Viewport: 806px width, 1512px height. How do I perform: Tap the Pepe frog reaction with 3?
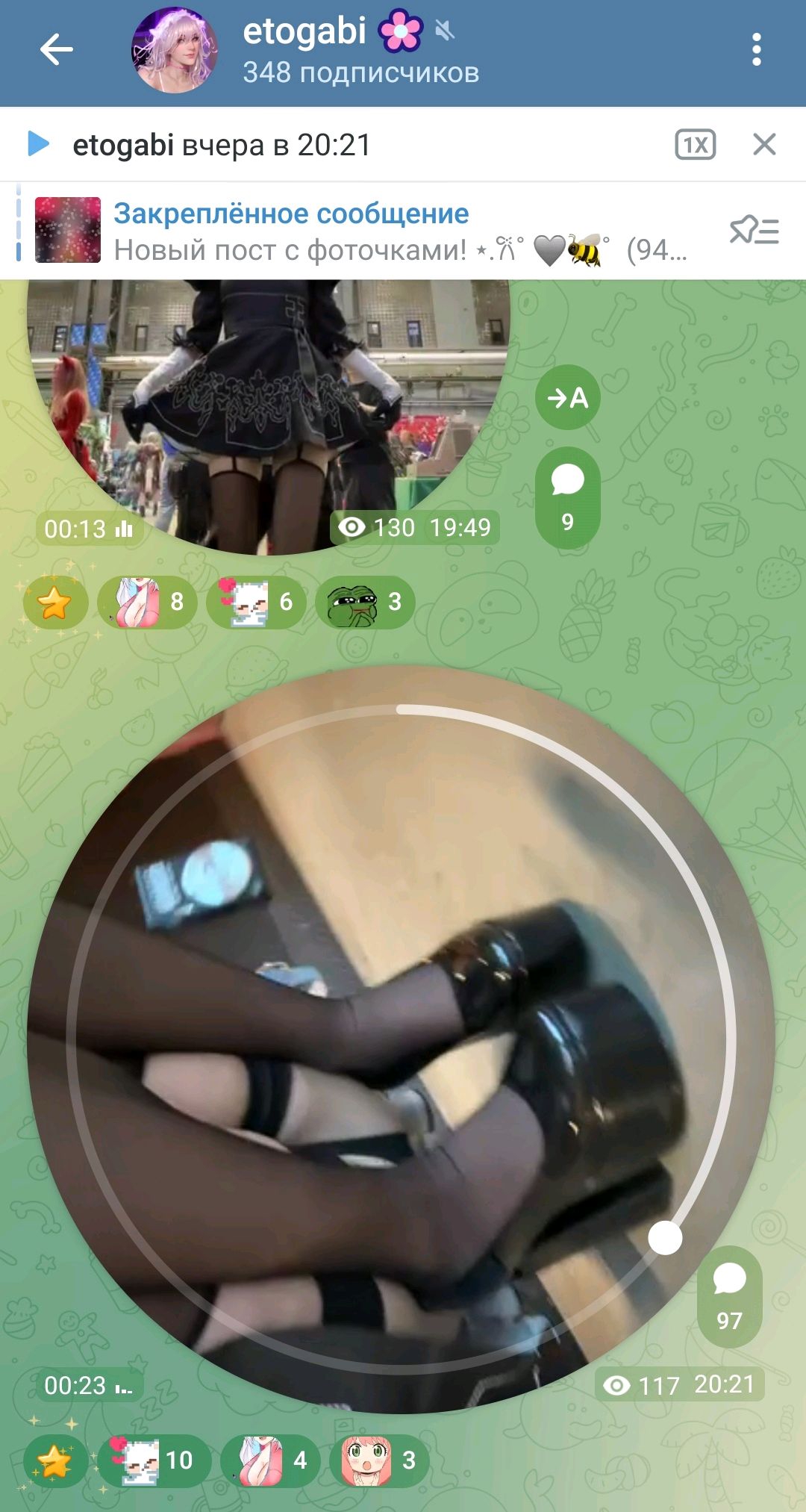pos(365,603)
